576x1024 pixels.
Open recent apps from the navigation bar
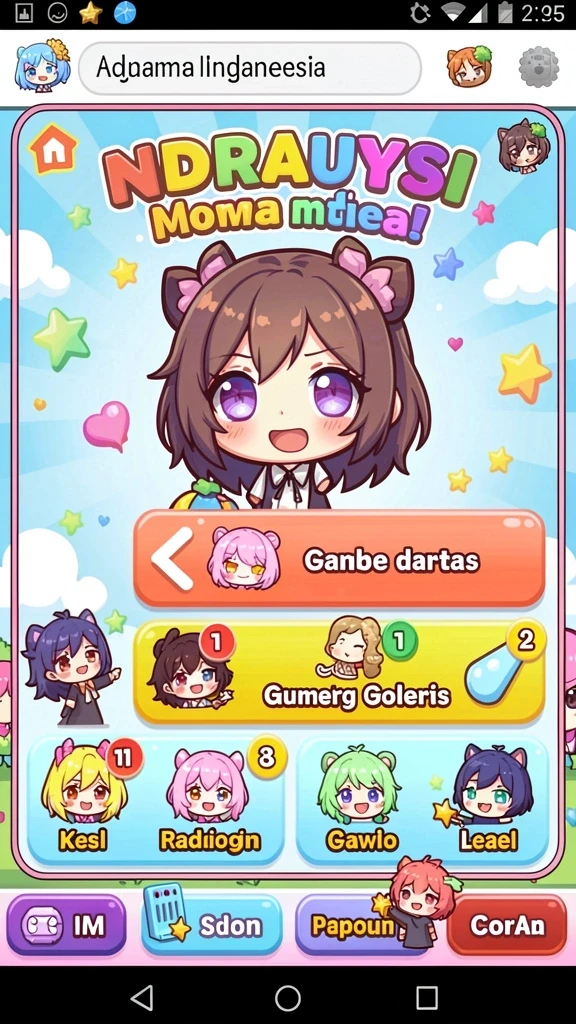pyautogui.click(x=426, y=997)
